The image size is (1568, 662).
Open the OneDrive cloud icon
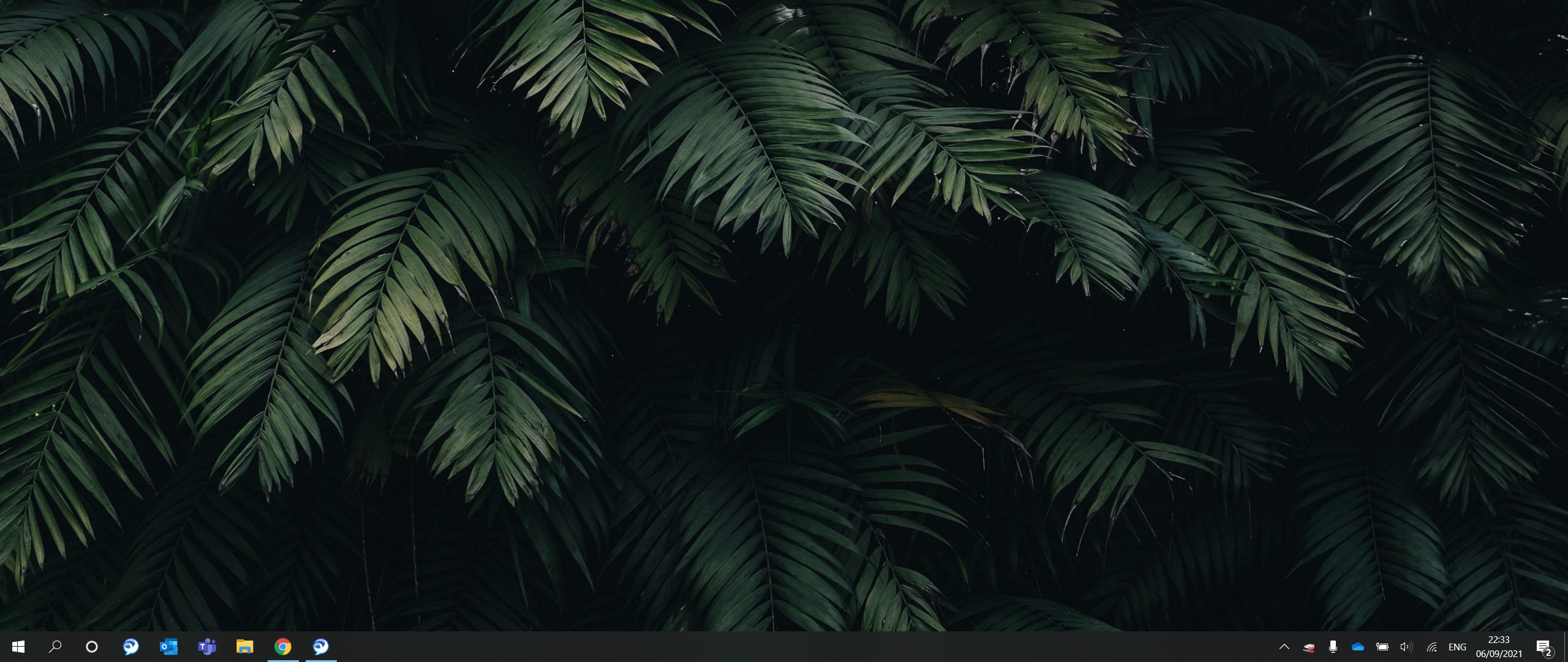1358,647
